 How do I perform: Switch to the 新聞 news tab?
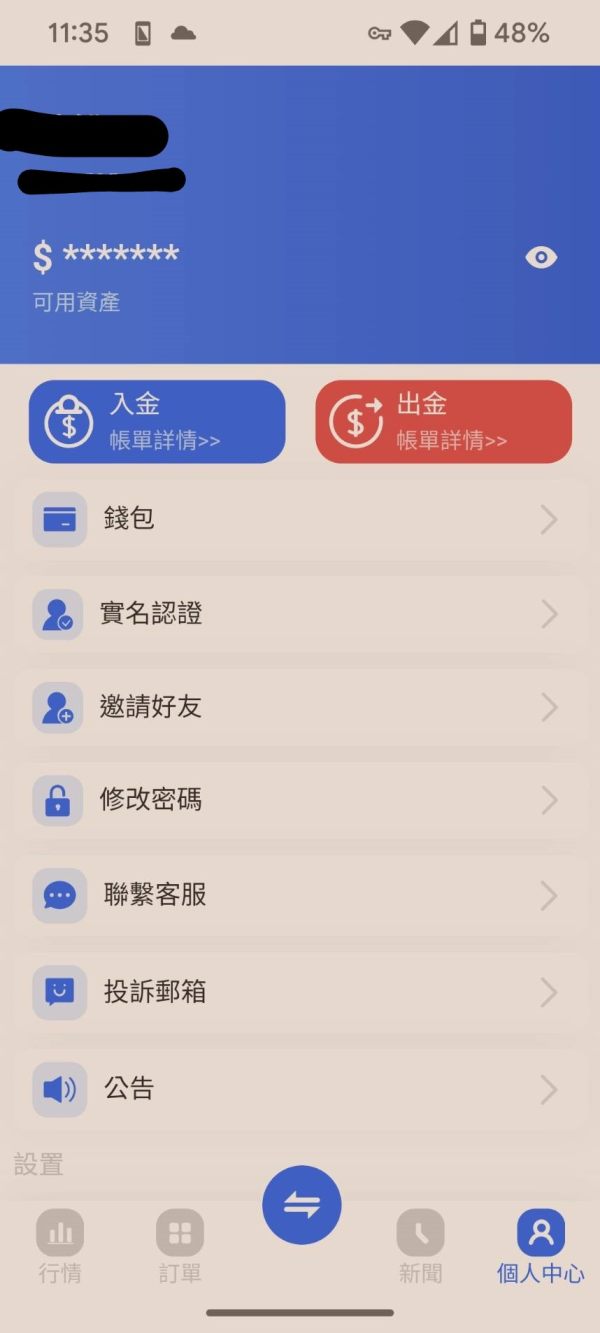point(420,1247)
